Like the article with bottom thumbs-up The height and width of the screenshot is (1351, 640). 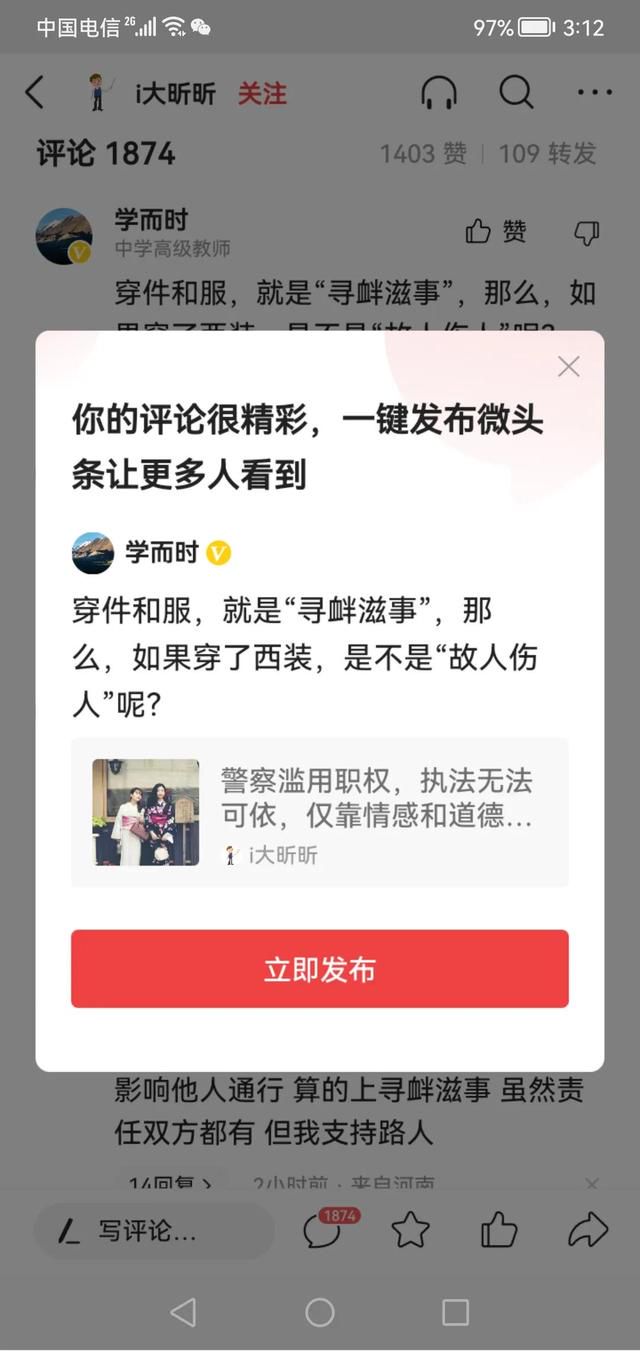coord(499,1230)
